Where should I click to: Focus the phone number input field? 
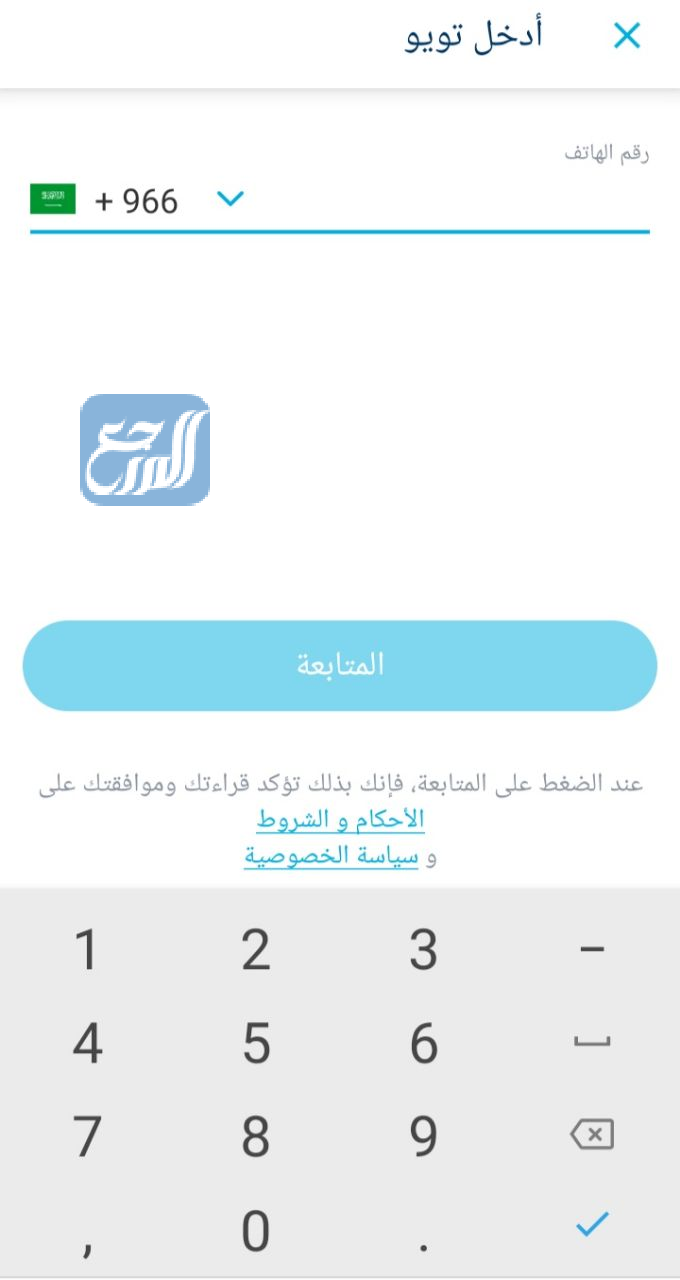tap(455, 200)
